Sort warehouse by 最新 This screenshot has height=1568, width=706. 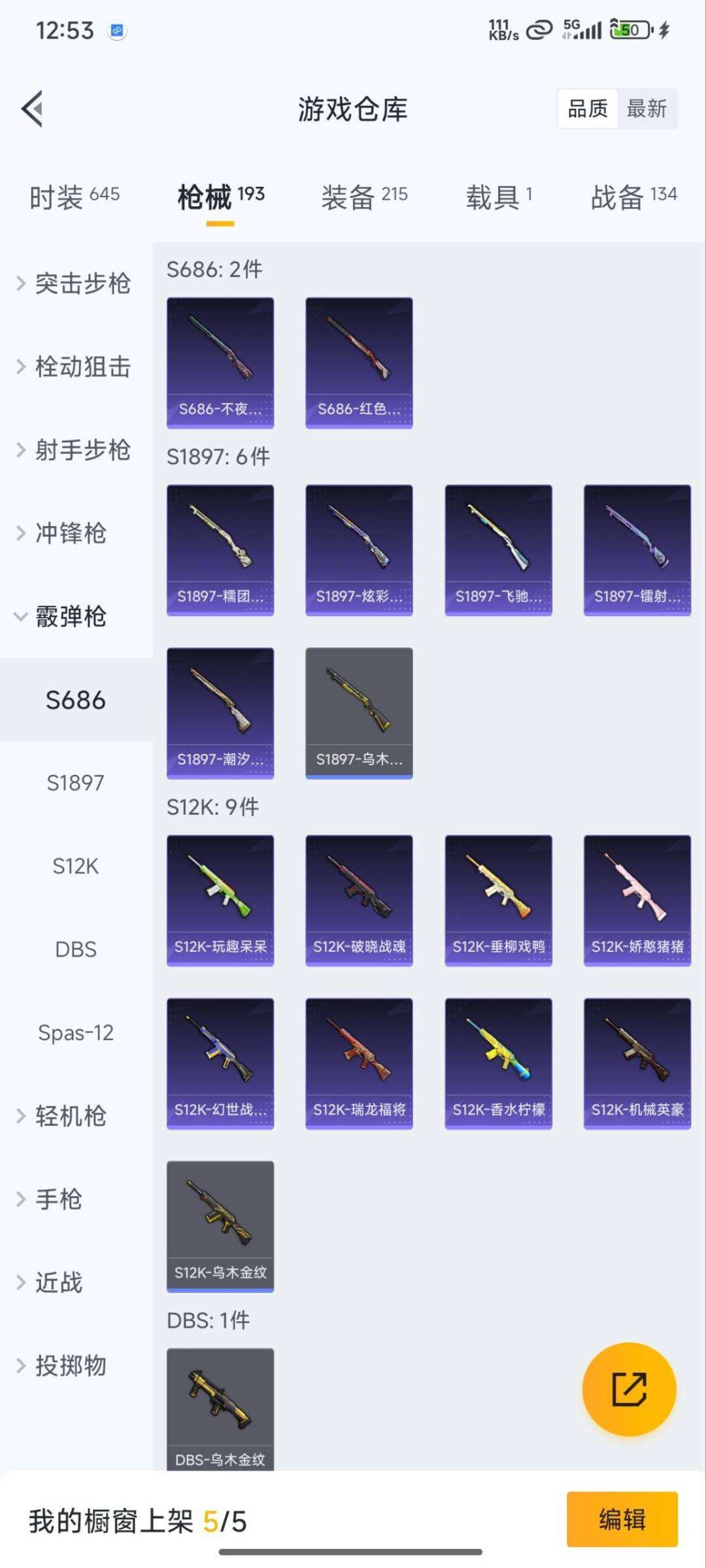pos(647,108)
